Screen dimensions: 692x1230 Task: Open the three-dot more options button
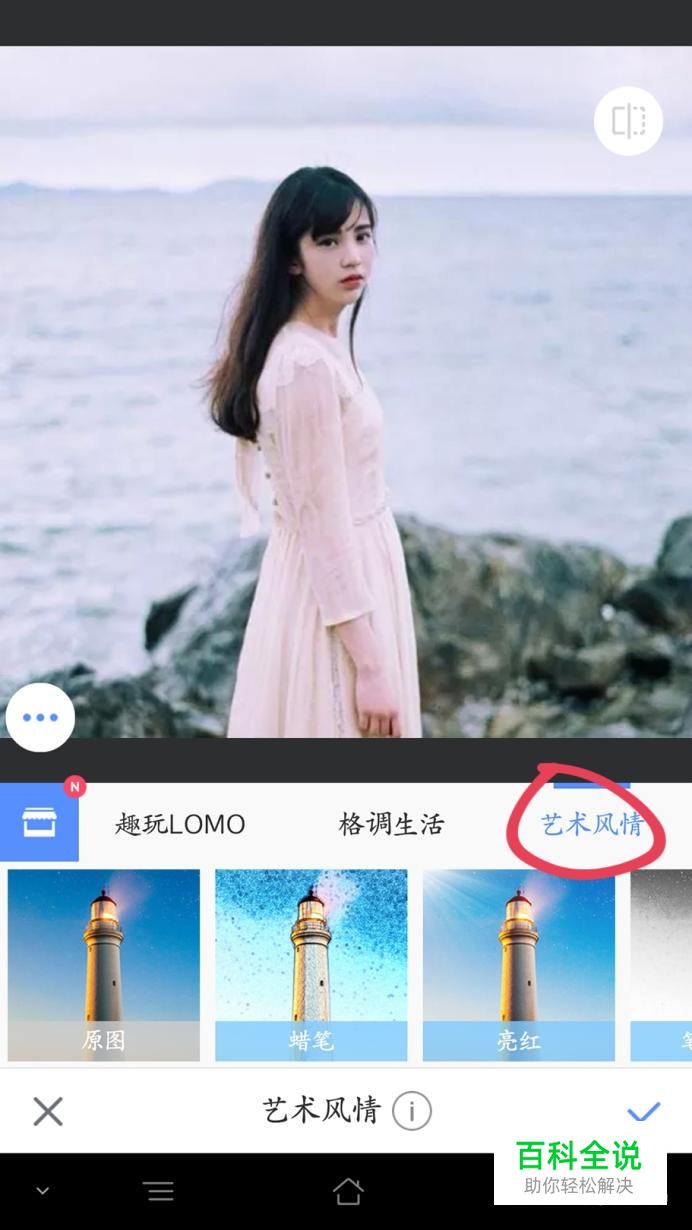click(40, 717)
